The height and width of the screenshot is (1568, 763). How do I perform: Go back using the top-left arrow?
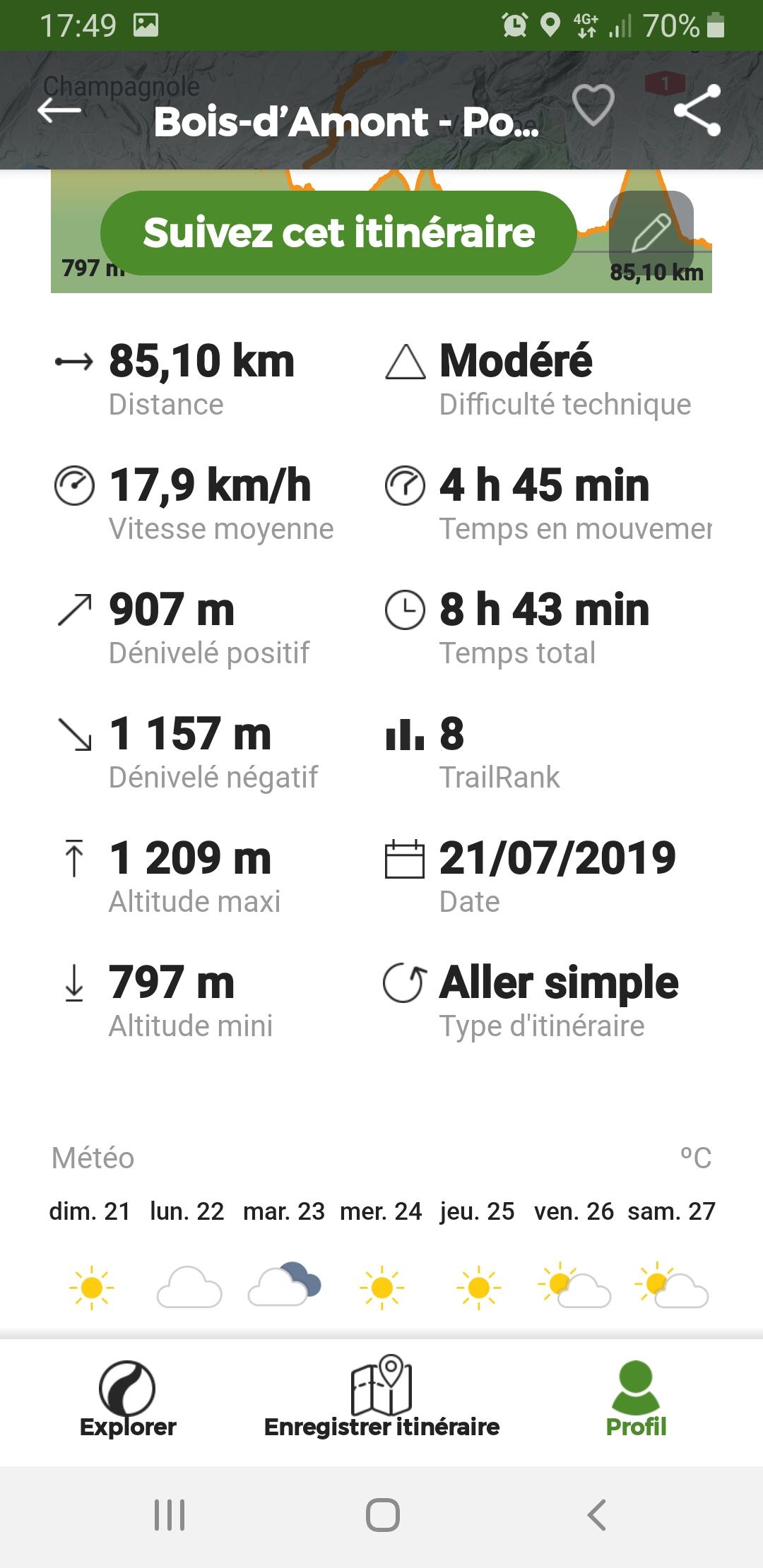pos(59,110)
